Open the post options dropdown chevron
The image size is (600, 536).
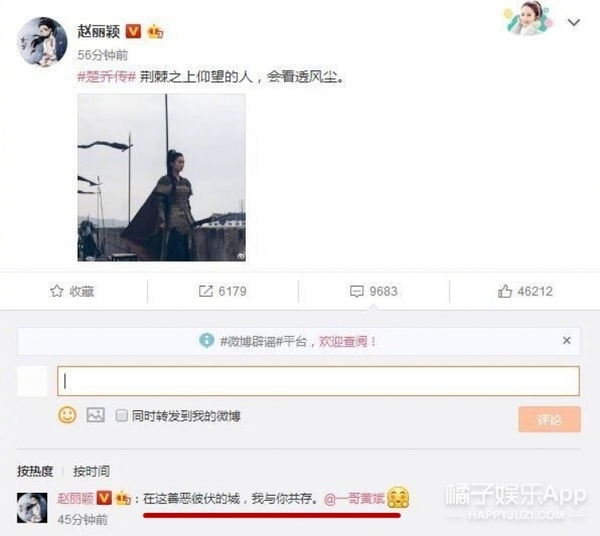574,21
